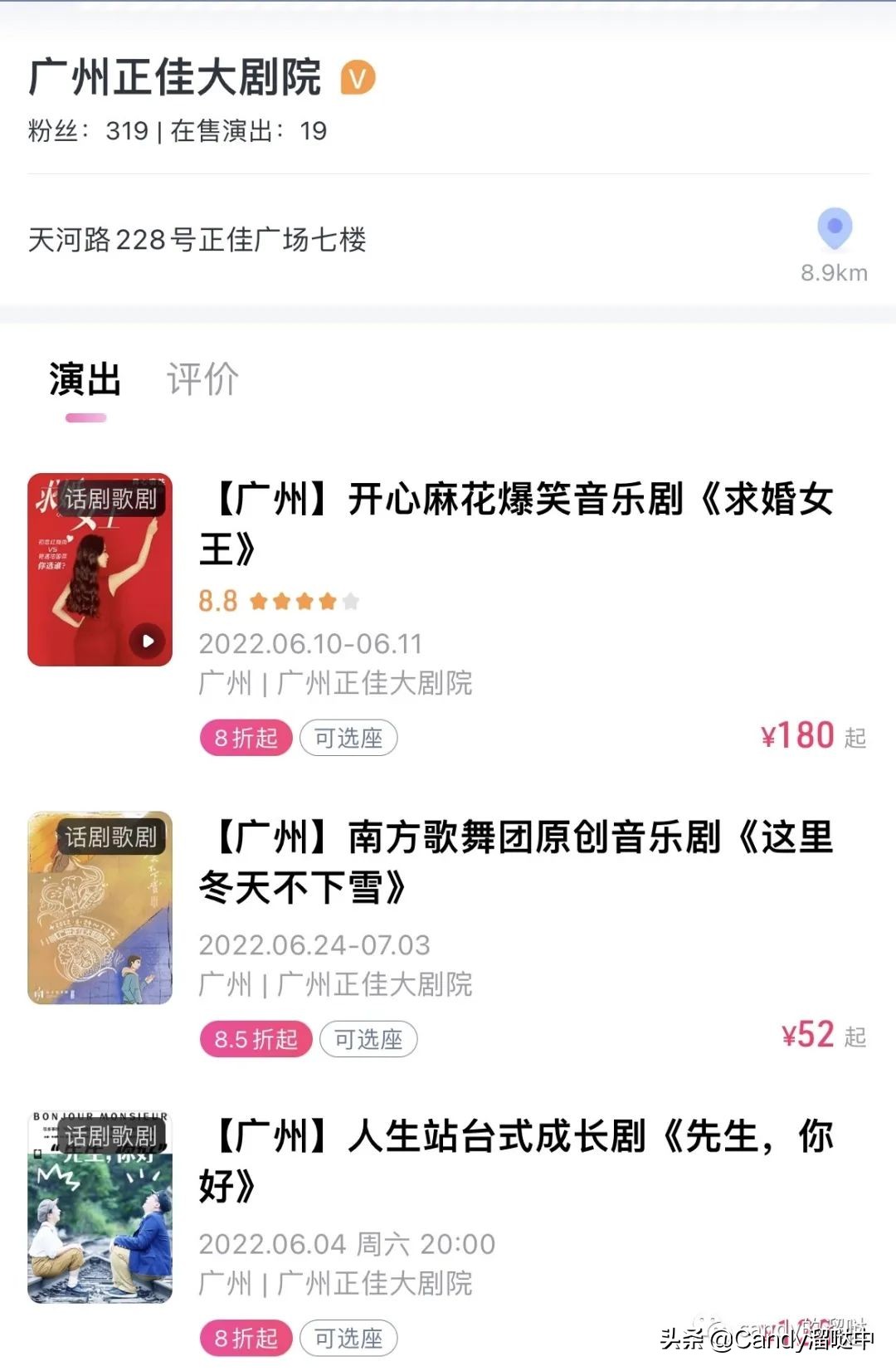Click the 8.5折起 badge for 这里冬天不下雪
This screenshot has height=1371, width=896.
tap(254, 1038)
